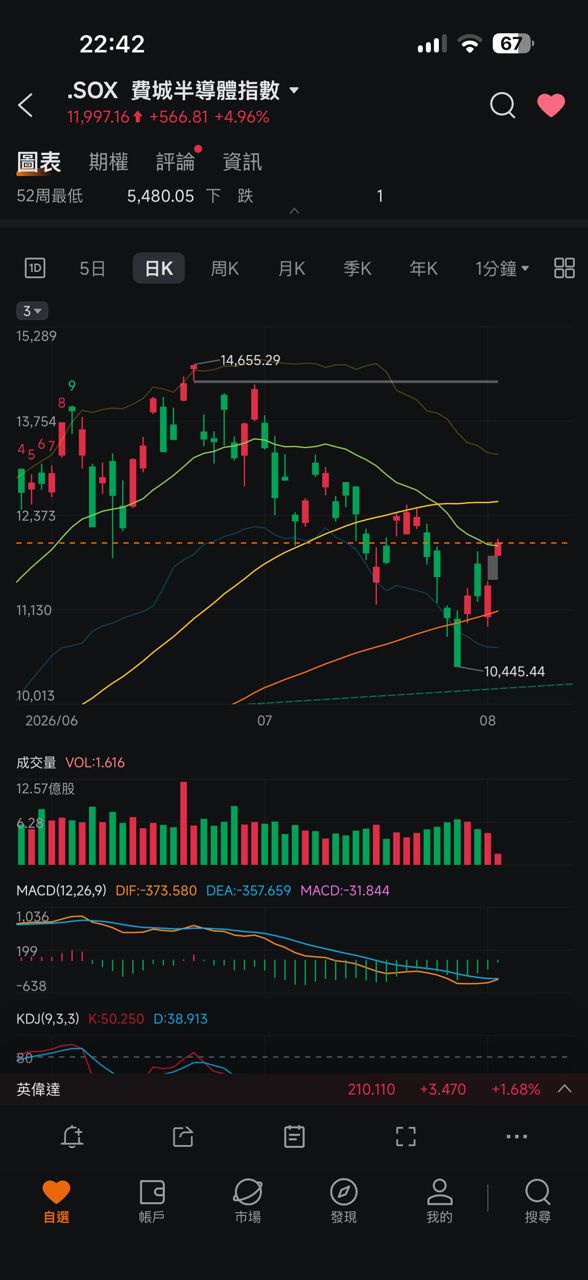Viewport: 588px width, 1280px height.
Task: Select the 5日 chart period
Action: 92,268
